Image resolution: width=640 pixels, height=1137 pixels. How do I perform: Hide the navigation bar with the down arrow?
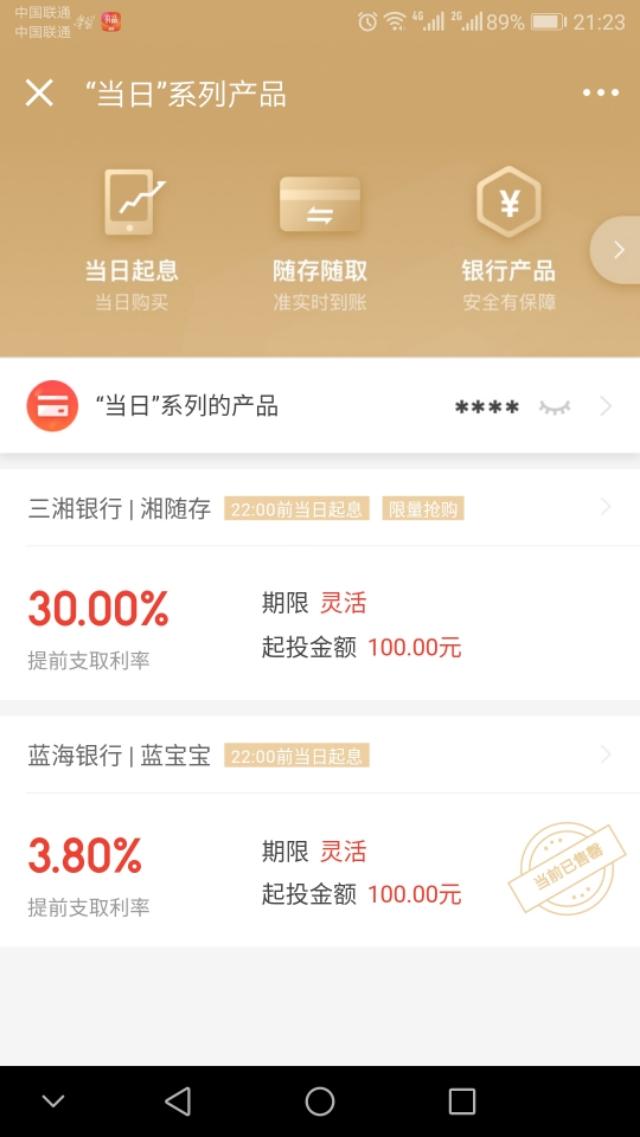pyautogui.click(x=53, y=1101)
